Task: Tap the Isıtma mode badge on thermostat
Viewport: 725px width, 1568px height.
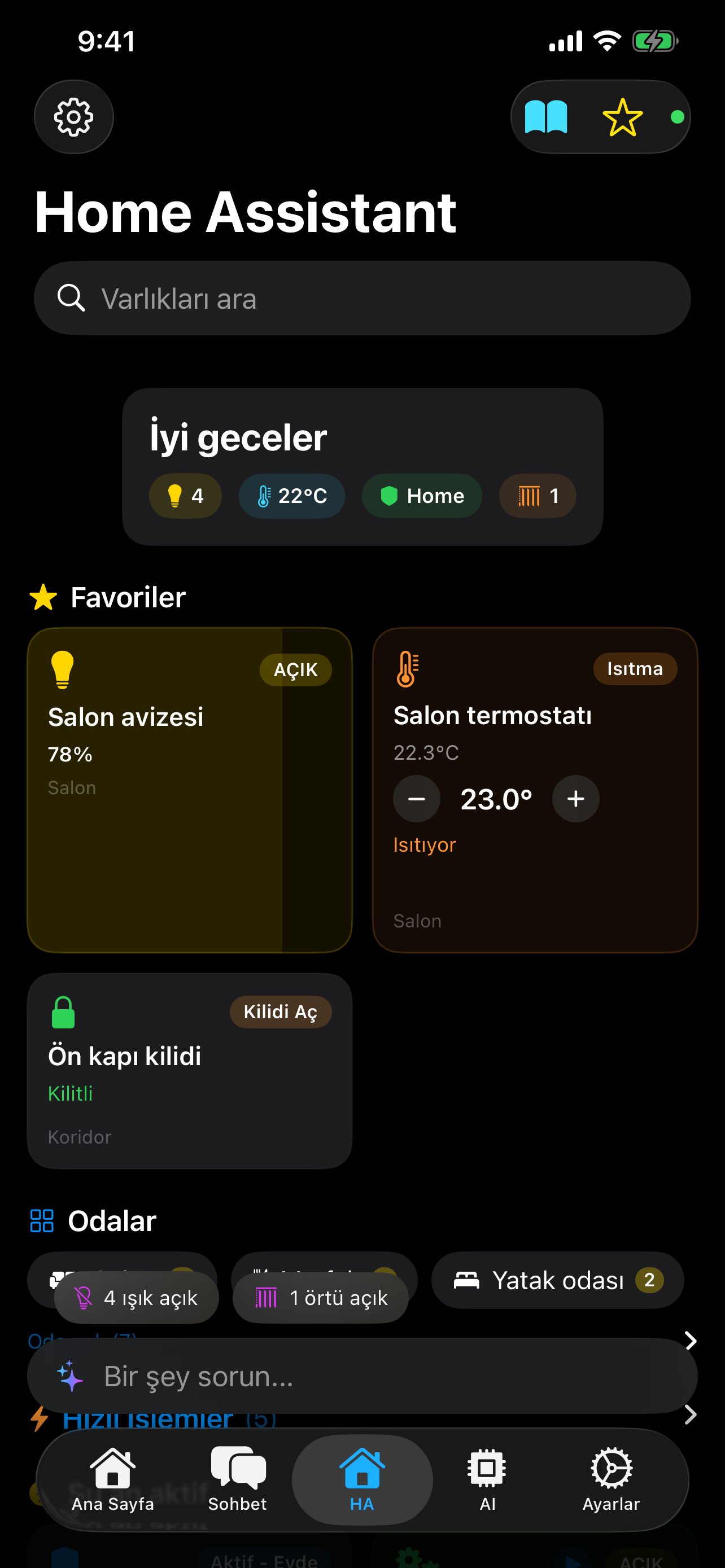Action: (635, 668)
